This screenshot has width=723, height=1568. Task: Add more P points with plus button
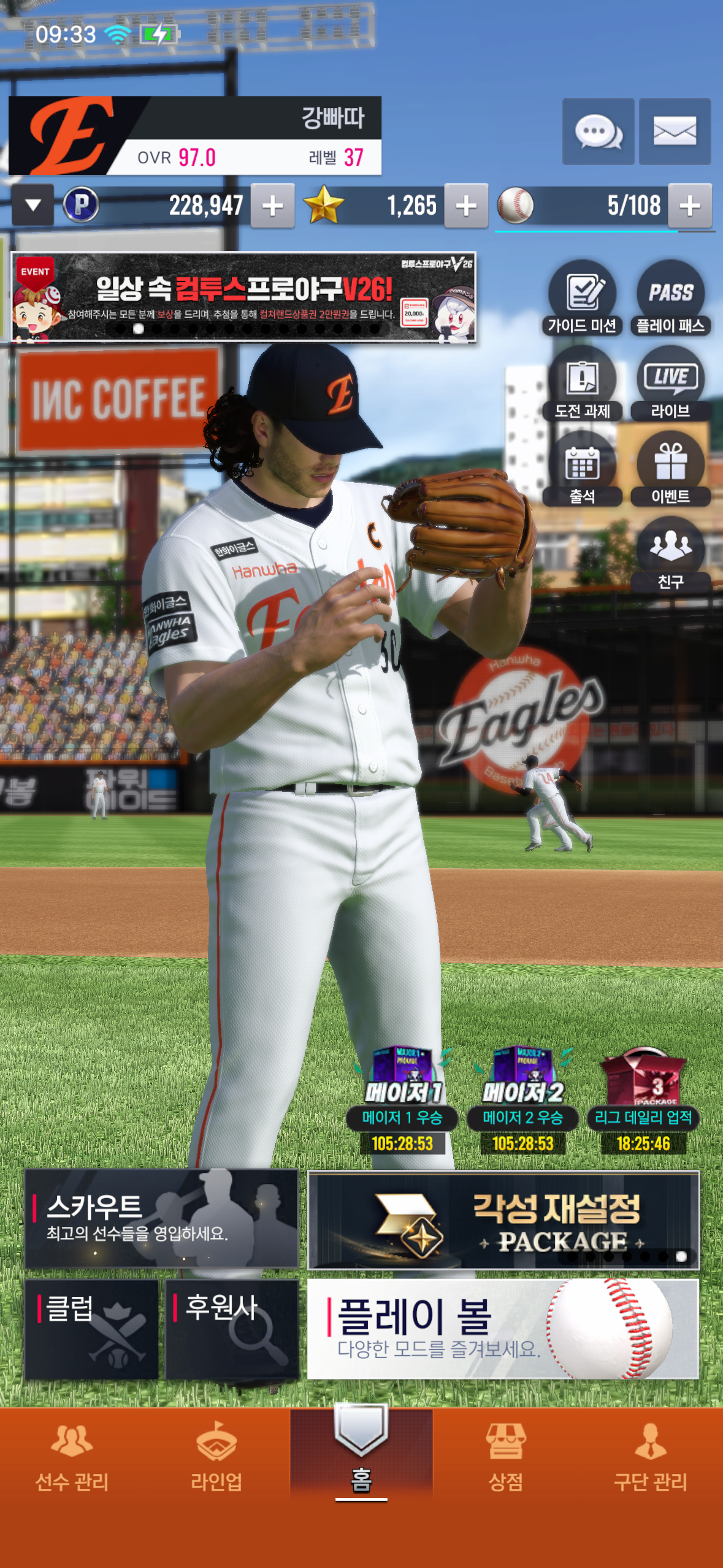(x=273, y=206)
